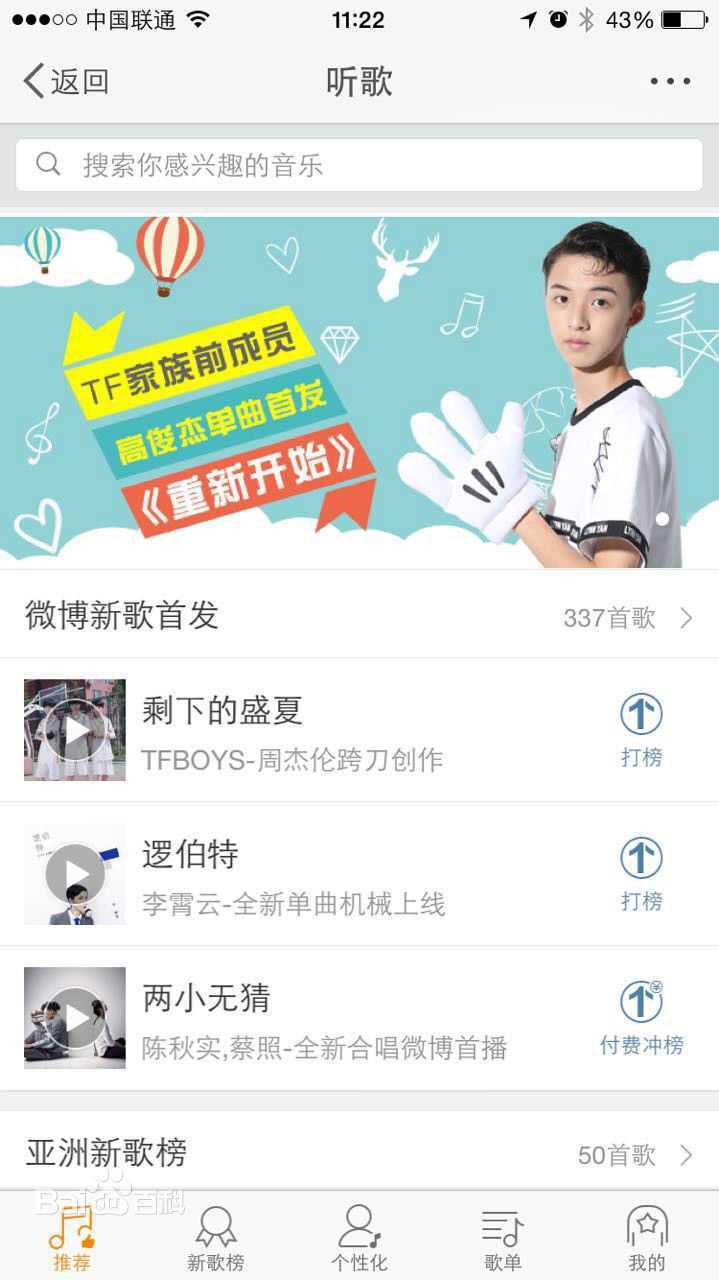Play the song 逻伯特
Screen dimensions: 719x1280
(75, 874)
